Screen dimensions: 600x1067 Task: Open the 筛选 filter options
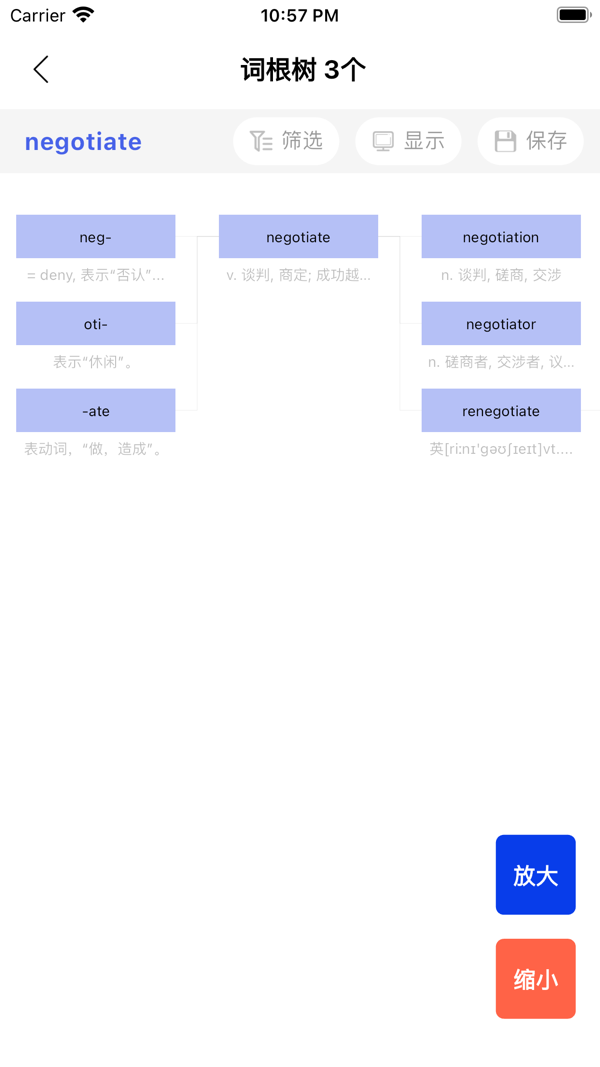tap(286, 141)
